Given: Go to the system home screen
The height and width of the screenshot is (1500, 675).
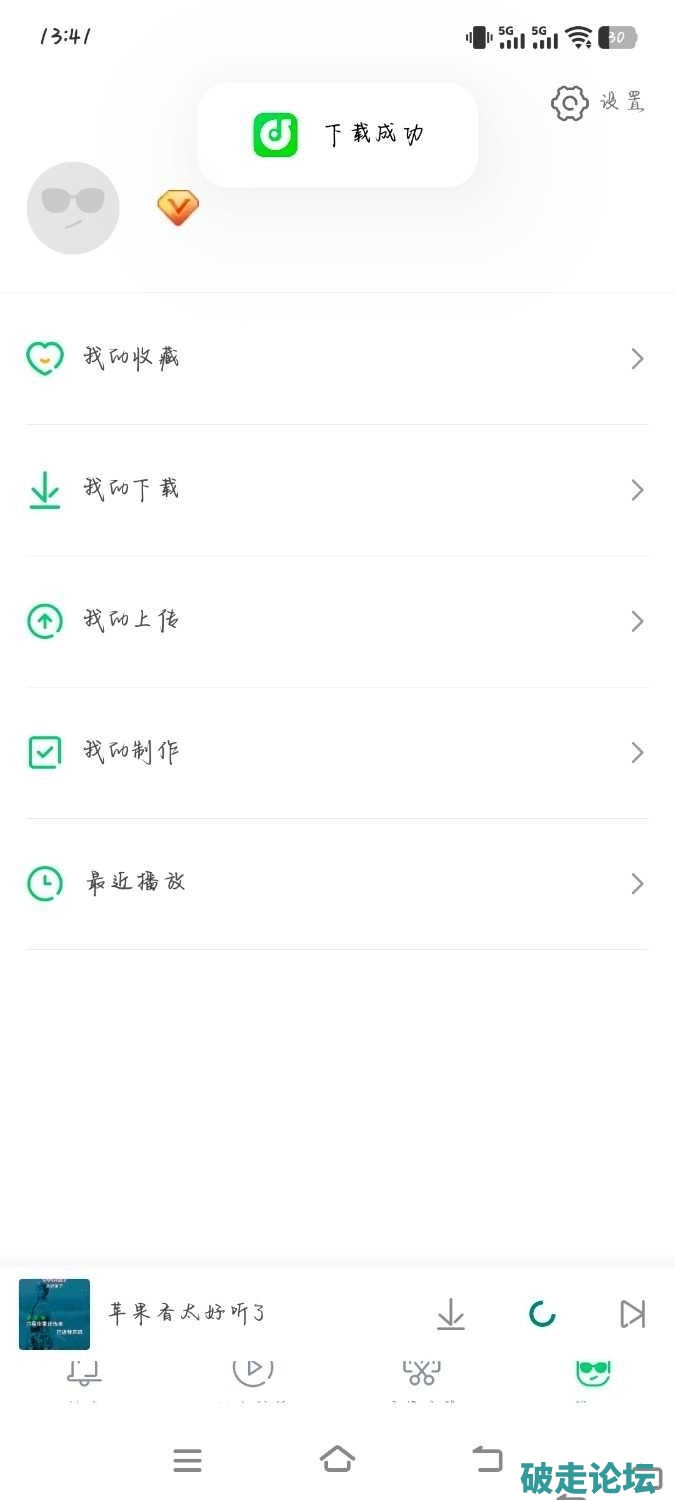Looking at the screenshot, I should tap(337, 1459).
